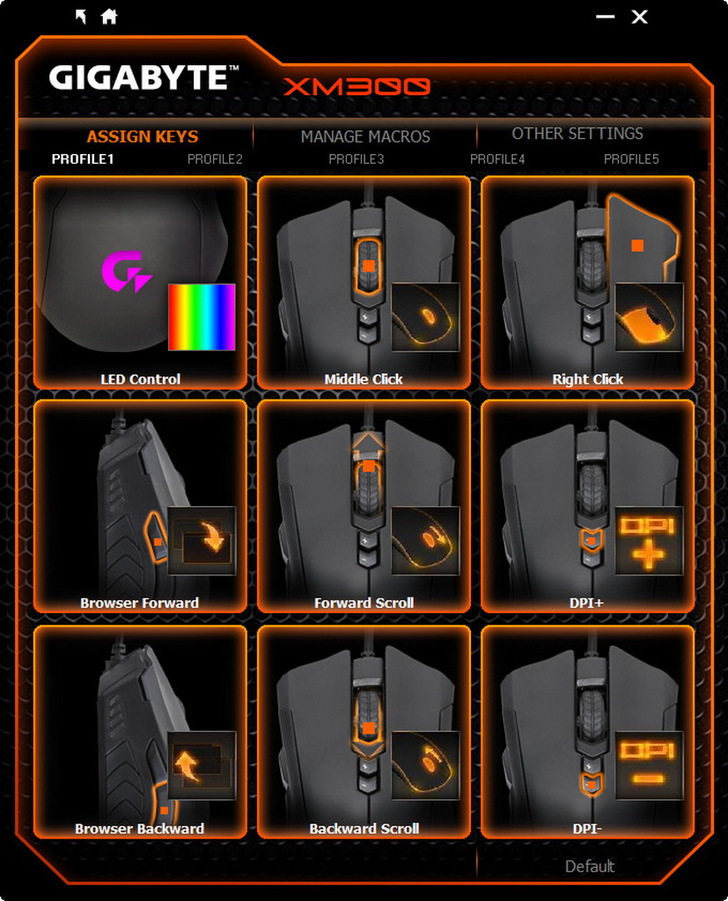Open the Backward Scroll tile
728x901 pixels.
click(364, 732)
